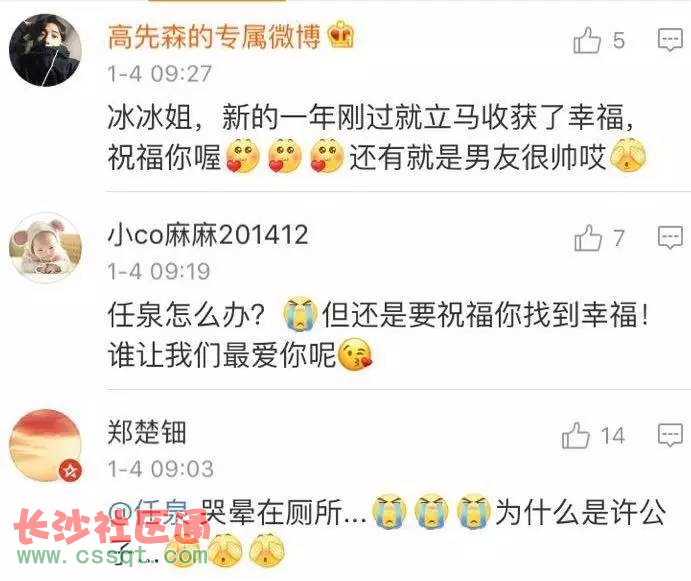Open username link 小co麻麻201412
The width and height of the screenshot is (691, 581).
[207, 235]
